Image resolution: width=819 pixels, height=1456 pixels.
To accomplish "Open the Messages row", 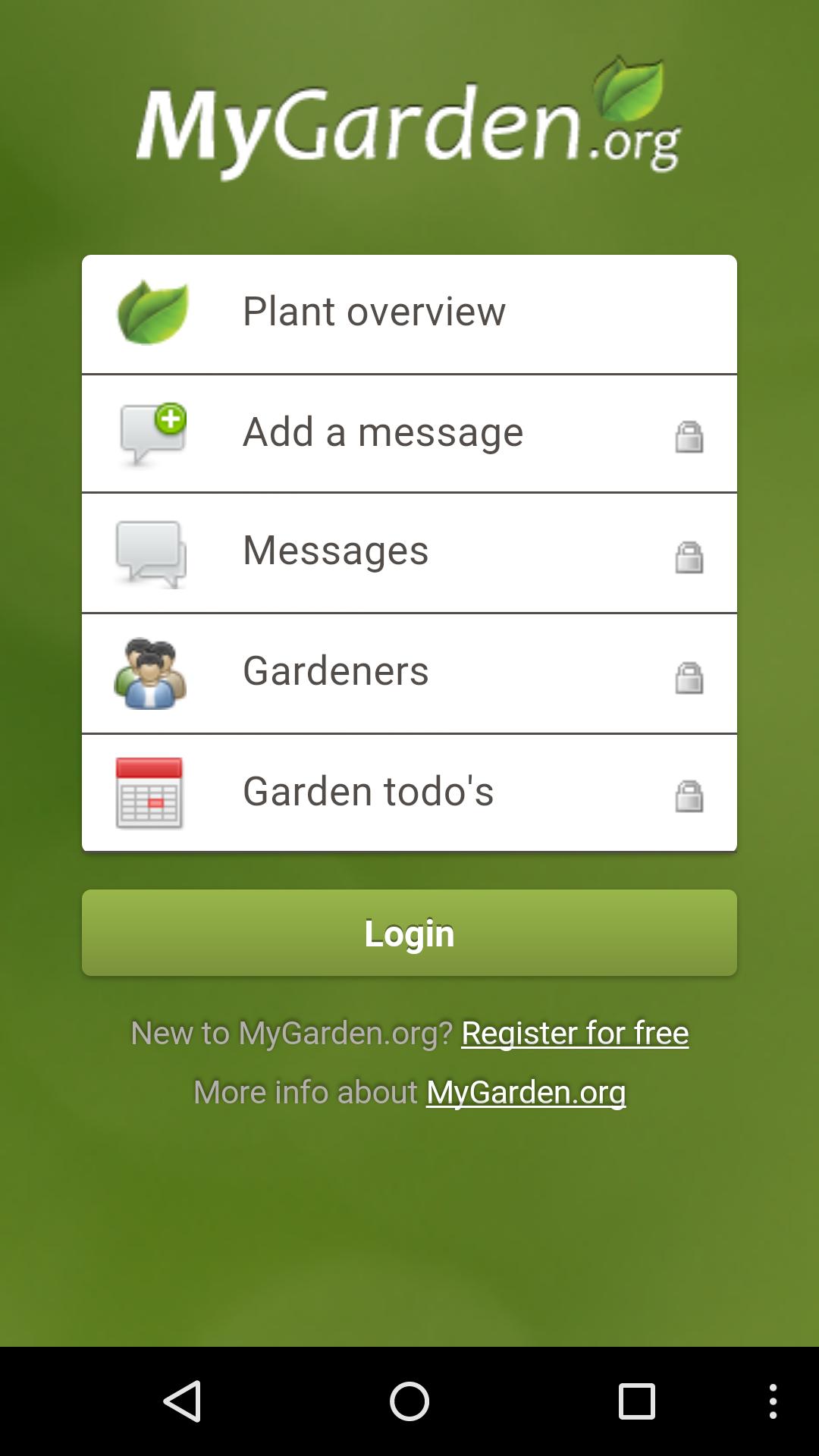I will (409, 552).
